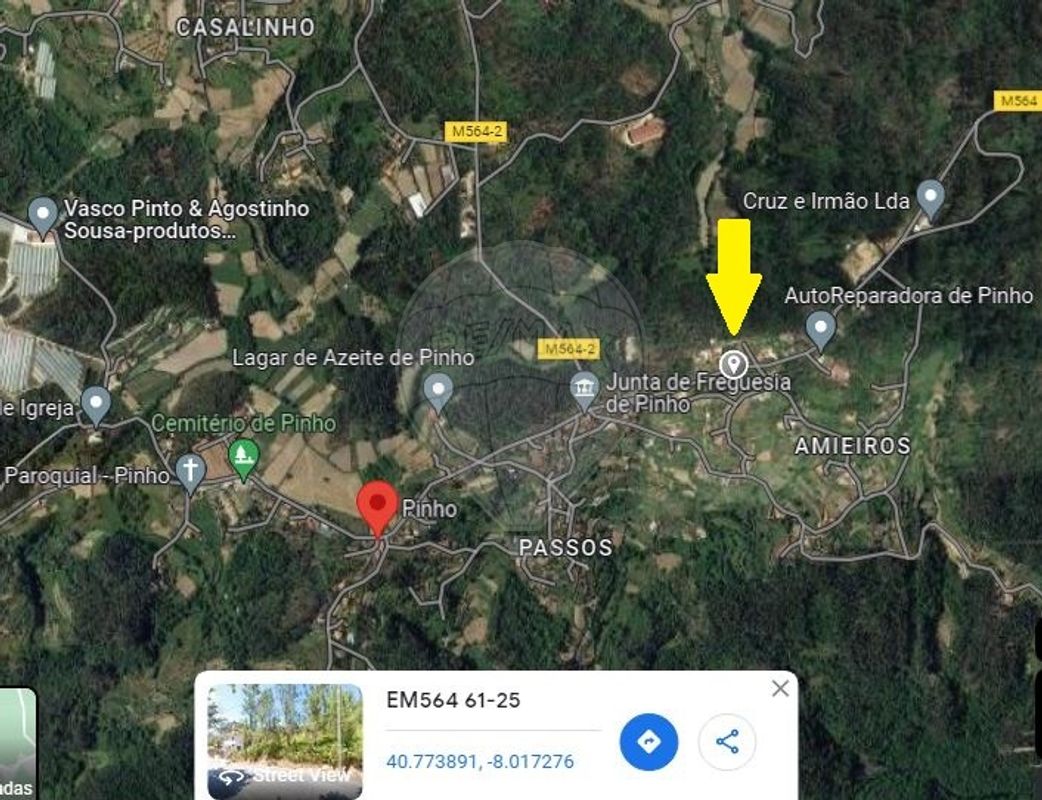
Task: Open the Paroquial - Pinho church marker
Action: click(x=190, y=470)
